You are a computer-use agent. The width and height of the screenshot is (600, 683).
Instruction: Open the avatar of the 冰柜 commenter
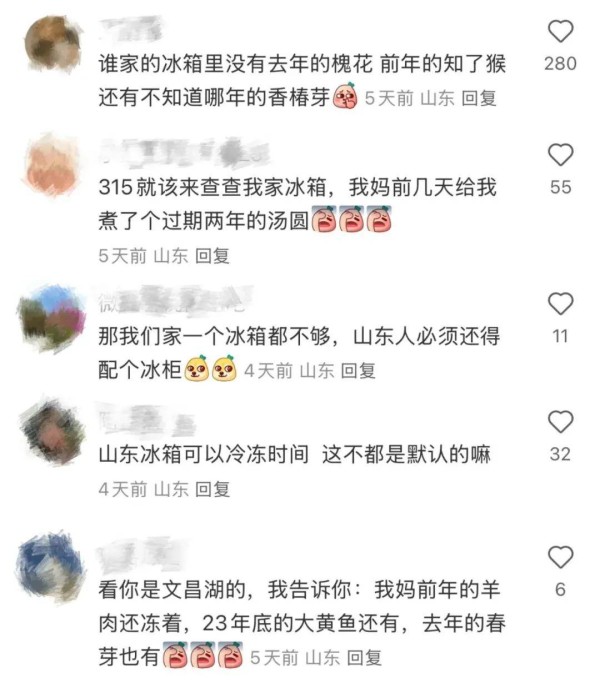click(x=51, y=314)
